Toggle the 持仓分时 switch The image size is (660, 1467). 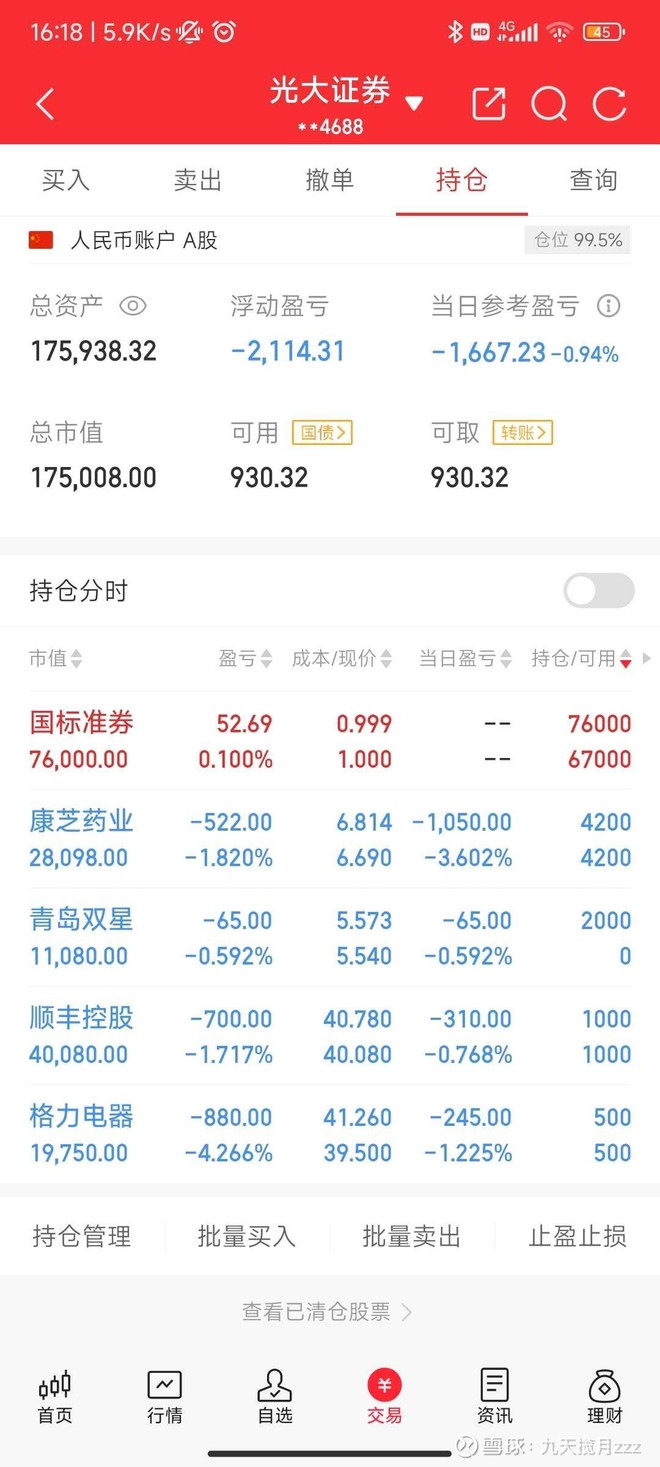click(599, 591)
